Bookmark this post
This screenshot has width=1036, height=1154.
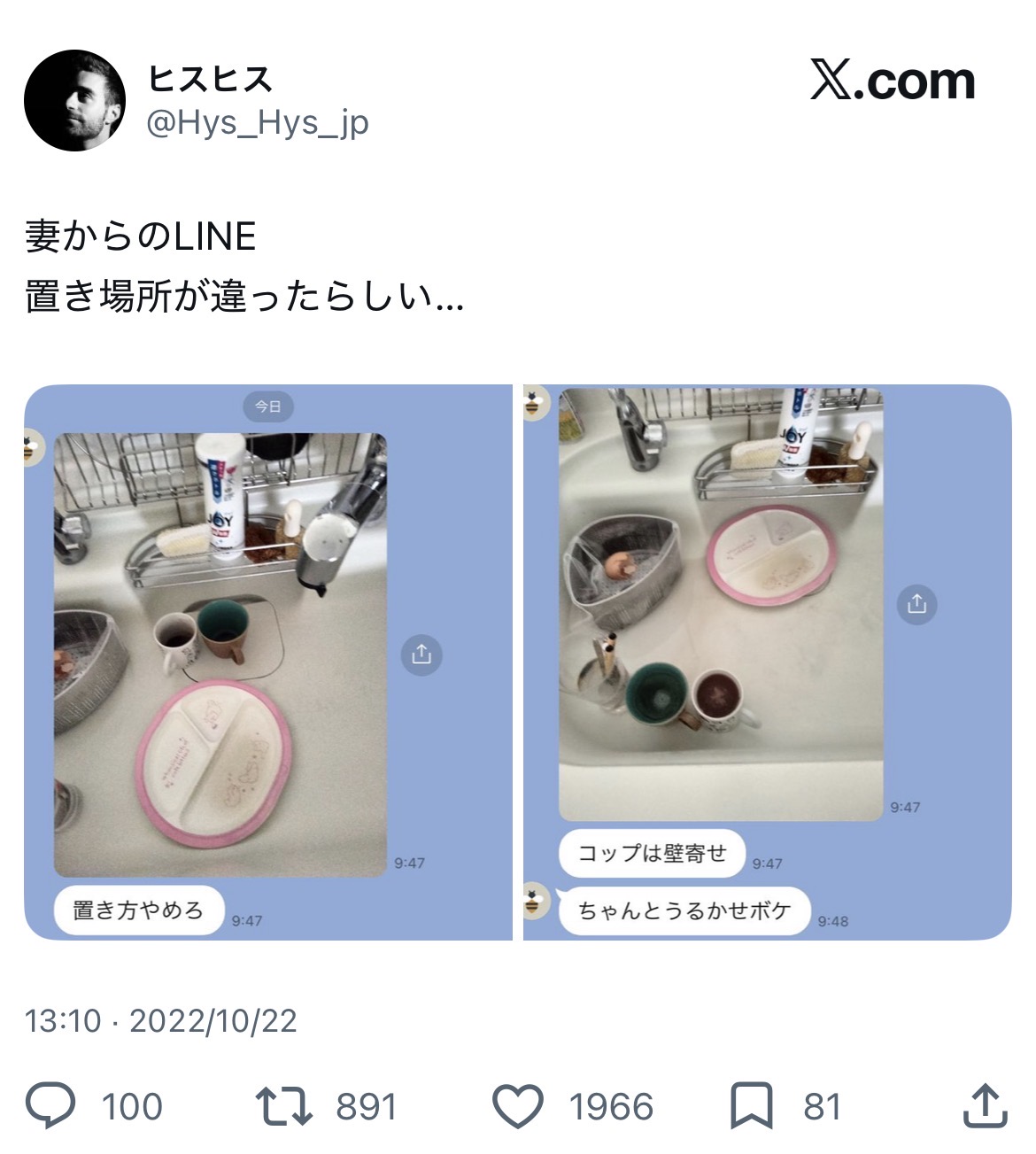(x=751, y=1106)
